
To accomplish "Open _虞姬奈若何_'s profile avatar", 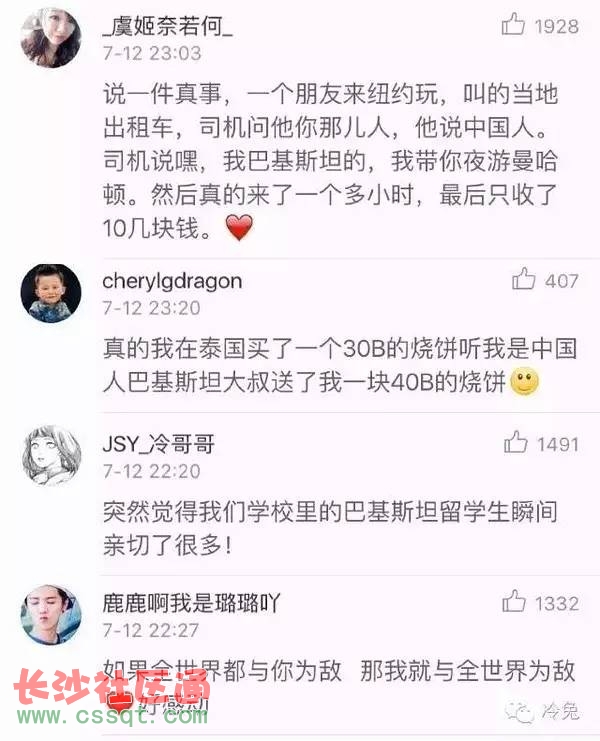I will (x=50, y=37).
